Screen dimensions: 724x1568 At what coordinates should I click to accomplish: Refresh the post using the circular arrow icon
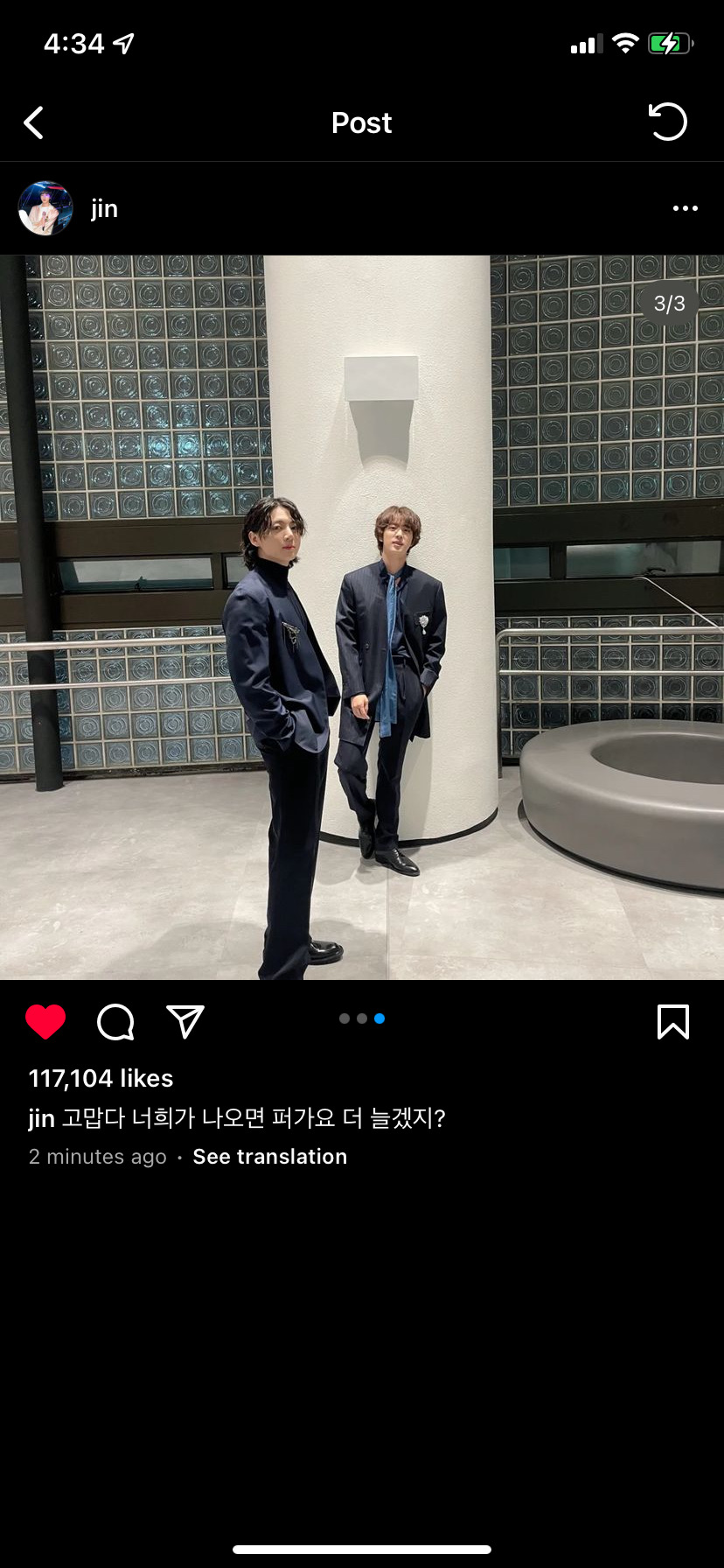click(668, 122)
